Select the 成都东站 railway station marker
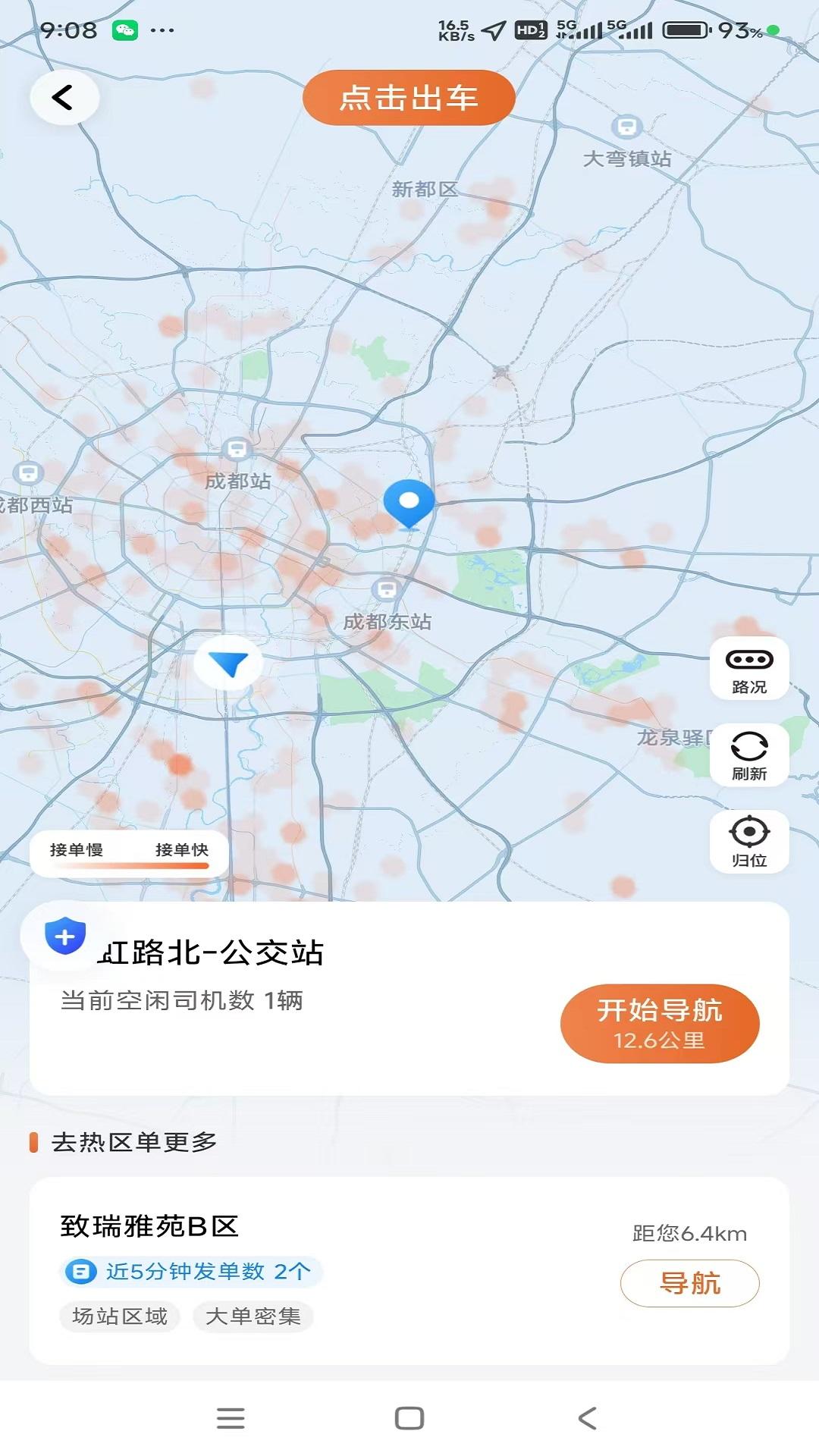 [x=387, y=588]
